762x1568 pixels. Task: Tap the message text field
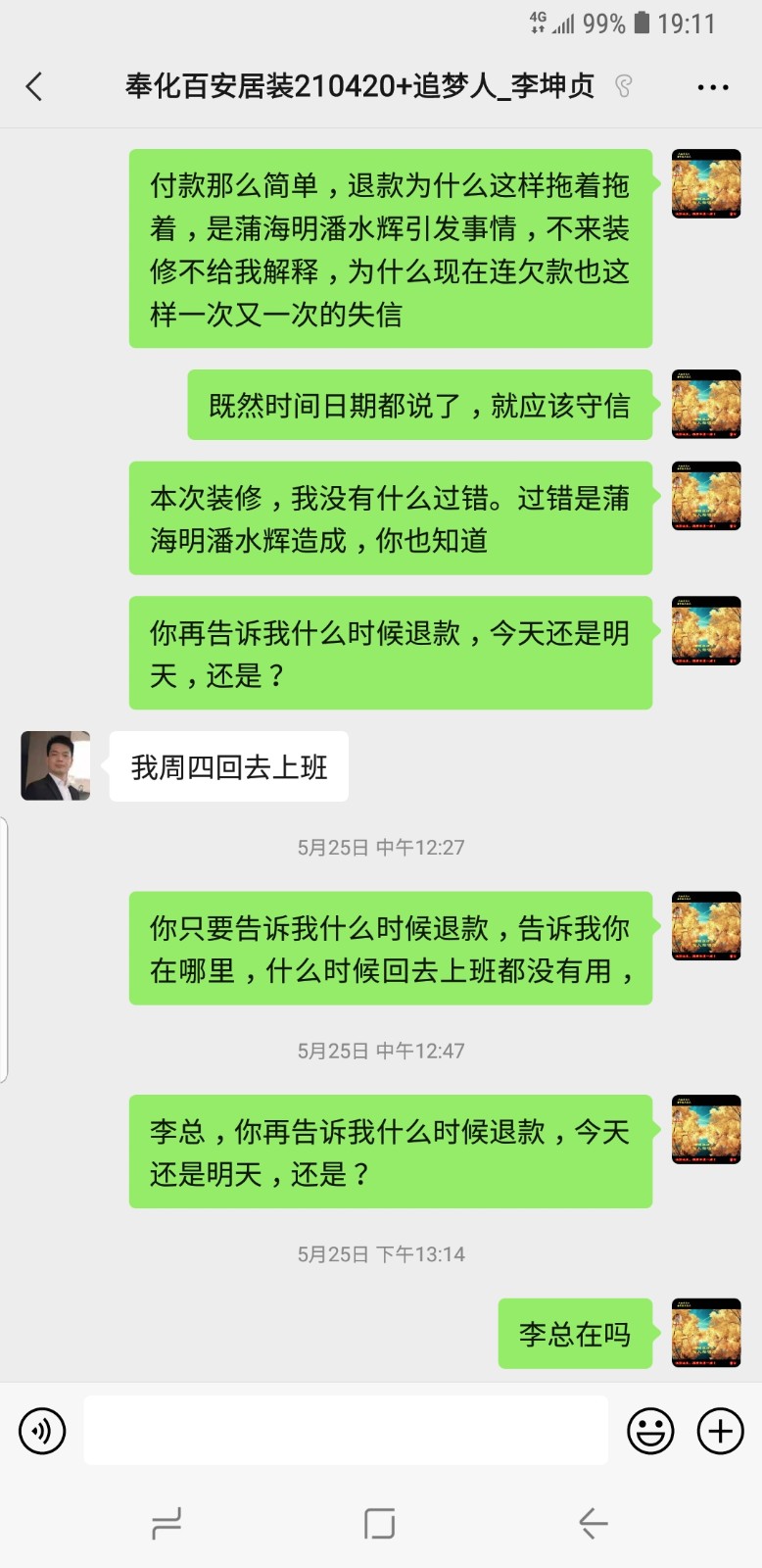click(345, 1431)
